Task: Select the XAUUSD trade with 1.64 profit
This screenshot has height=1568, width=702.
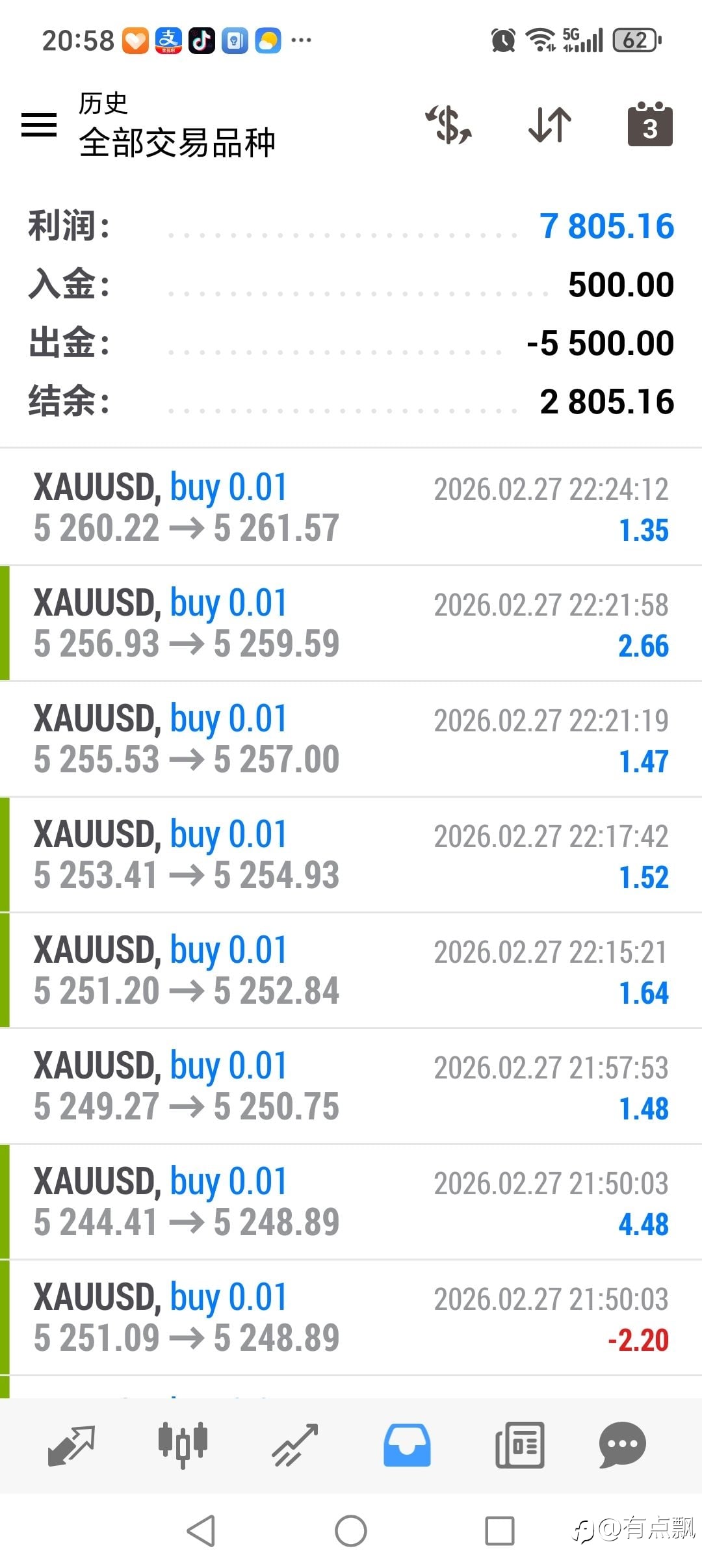Action: [x=351, y=971]
